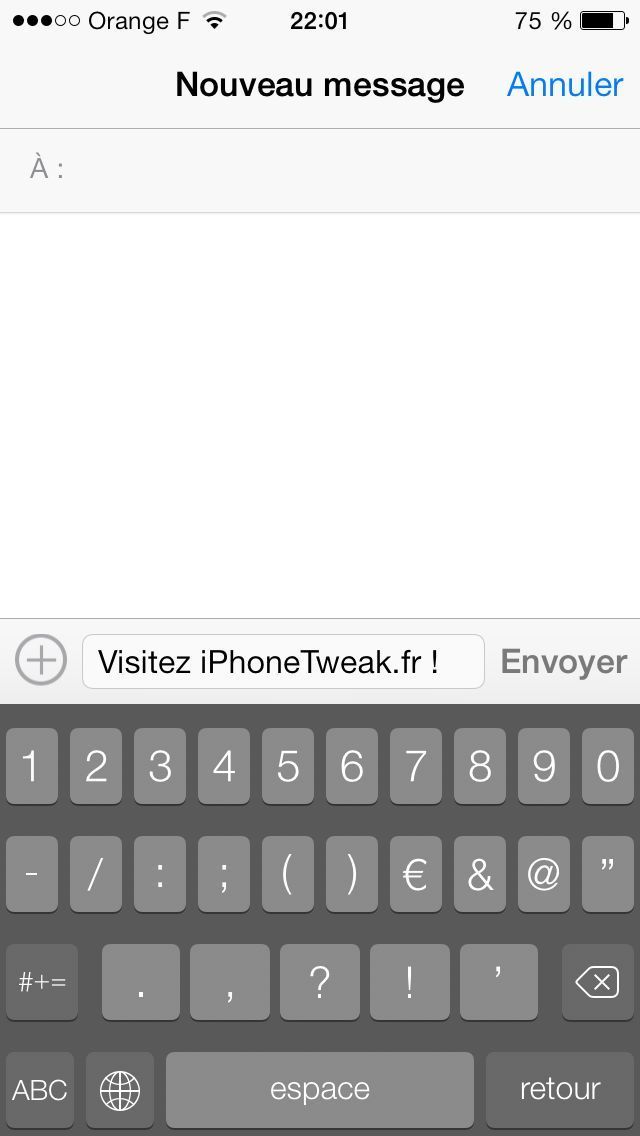
Task: Open the attachment plus icon
Action: 41,660
